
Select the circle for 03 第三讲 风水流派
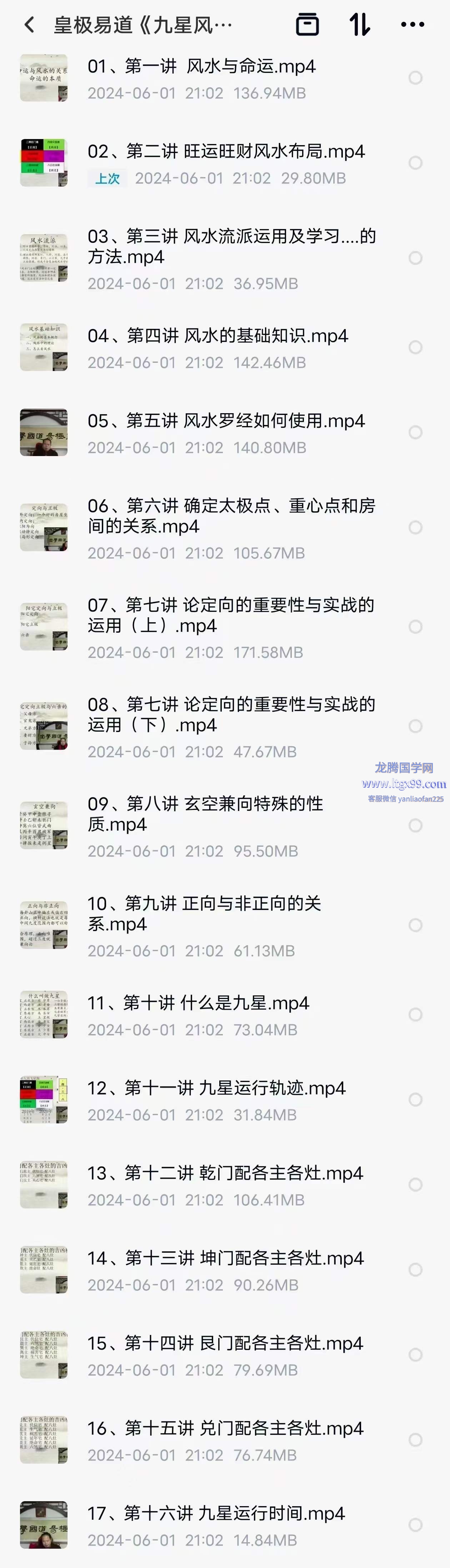click(x=415, y=258)
